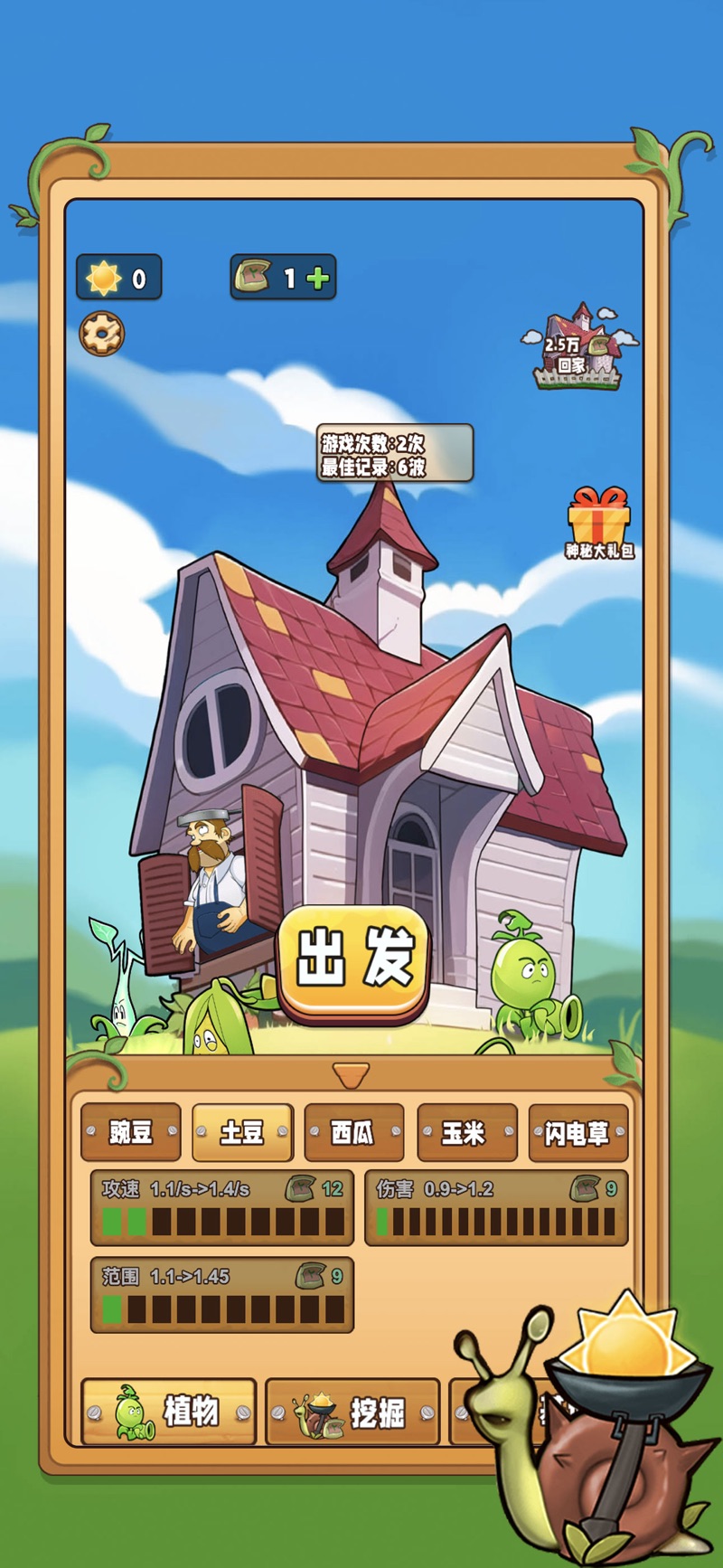
Task: Select the 豌豆 plant tab
Action: coord(131,1131)
